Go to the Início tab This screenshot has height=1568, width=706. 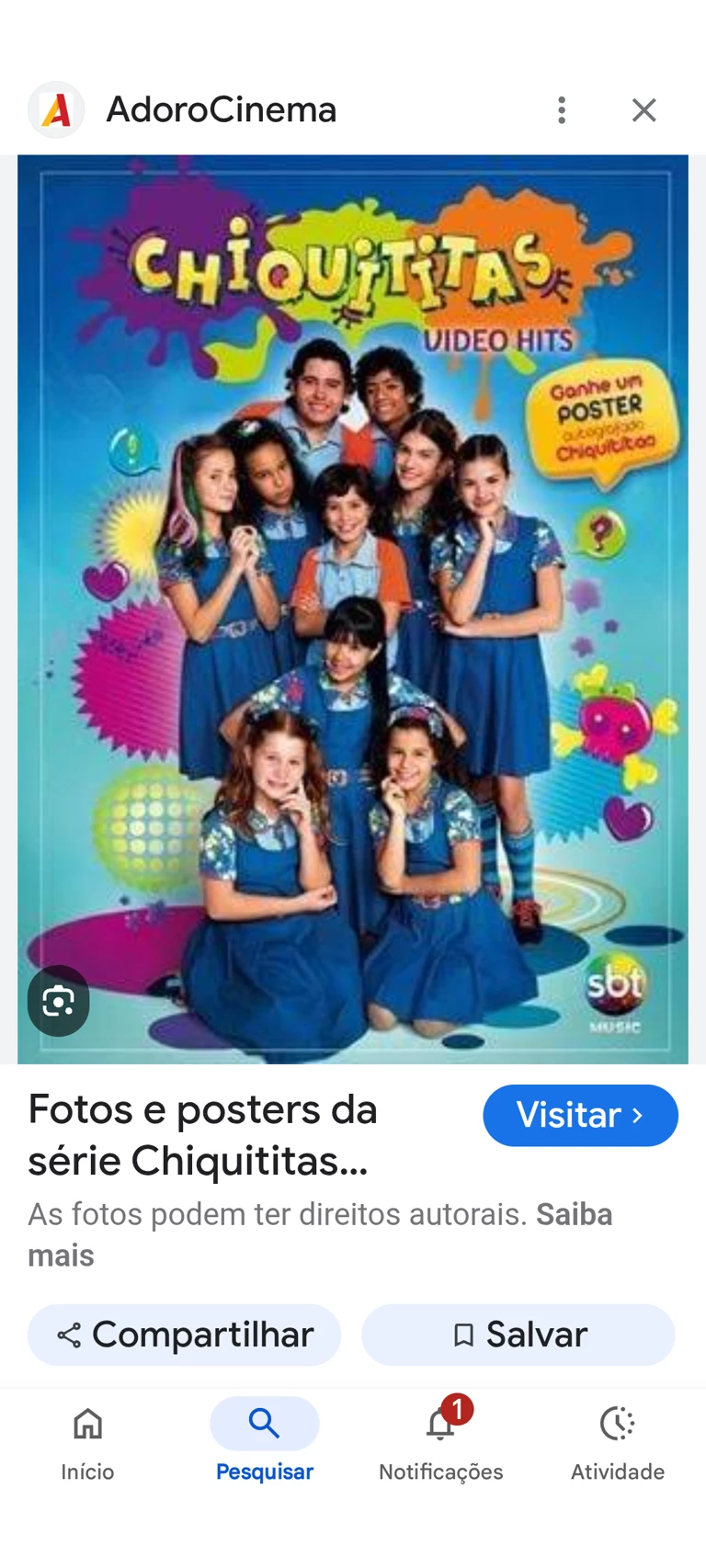pos(88,1437)
